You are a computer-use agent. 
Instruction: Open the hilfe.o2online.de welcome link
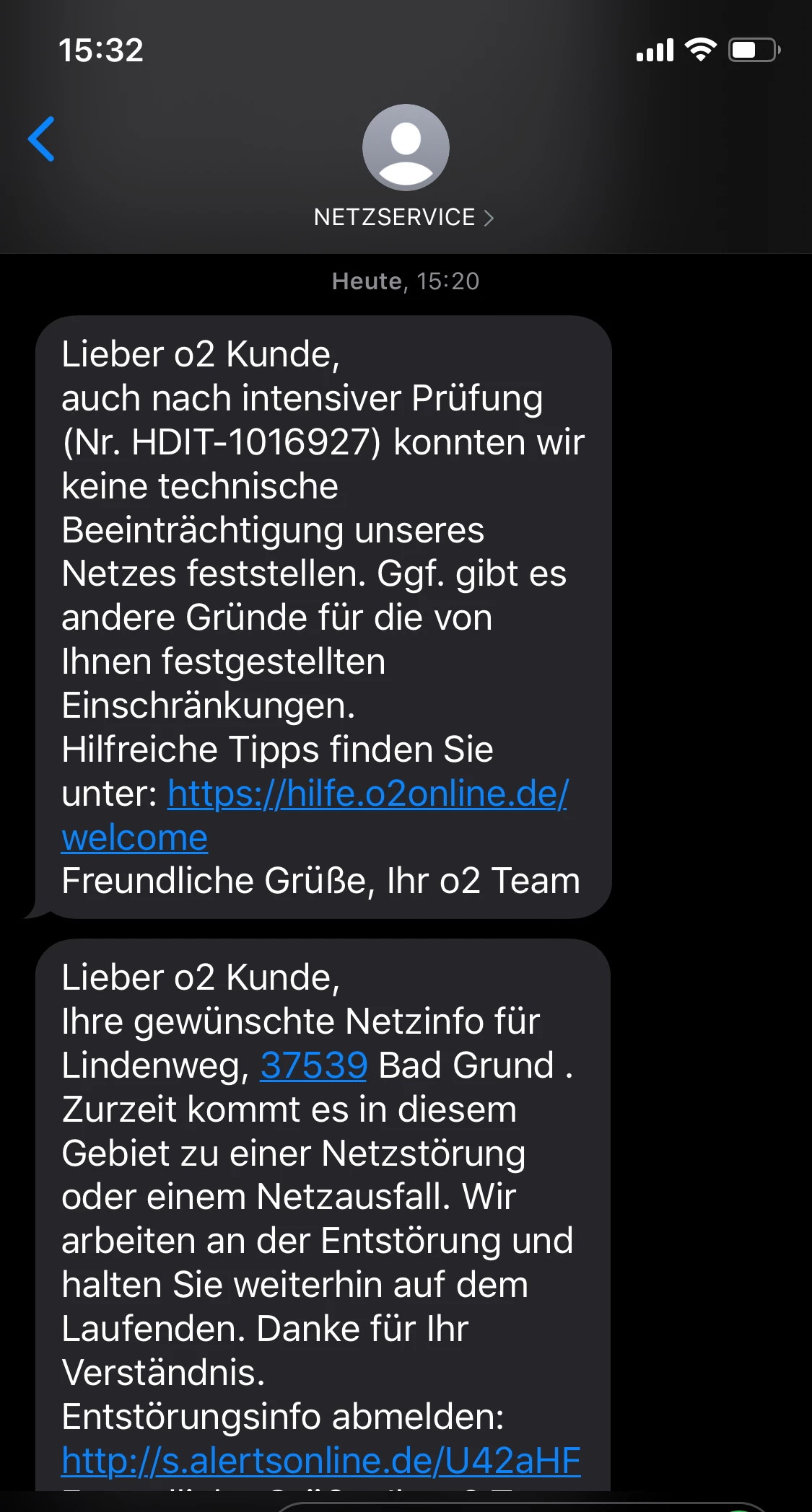pos(367,794)
